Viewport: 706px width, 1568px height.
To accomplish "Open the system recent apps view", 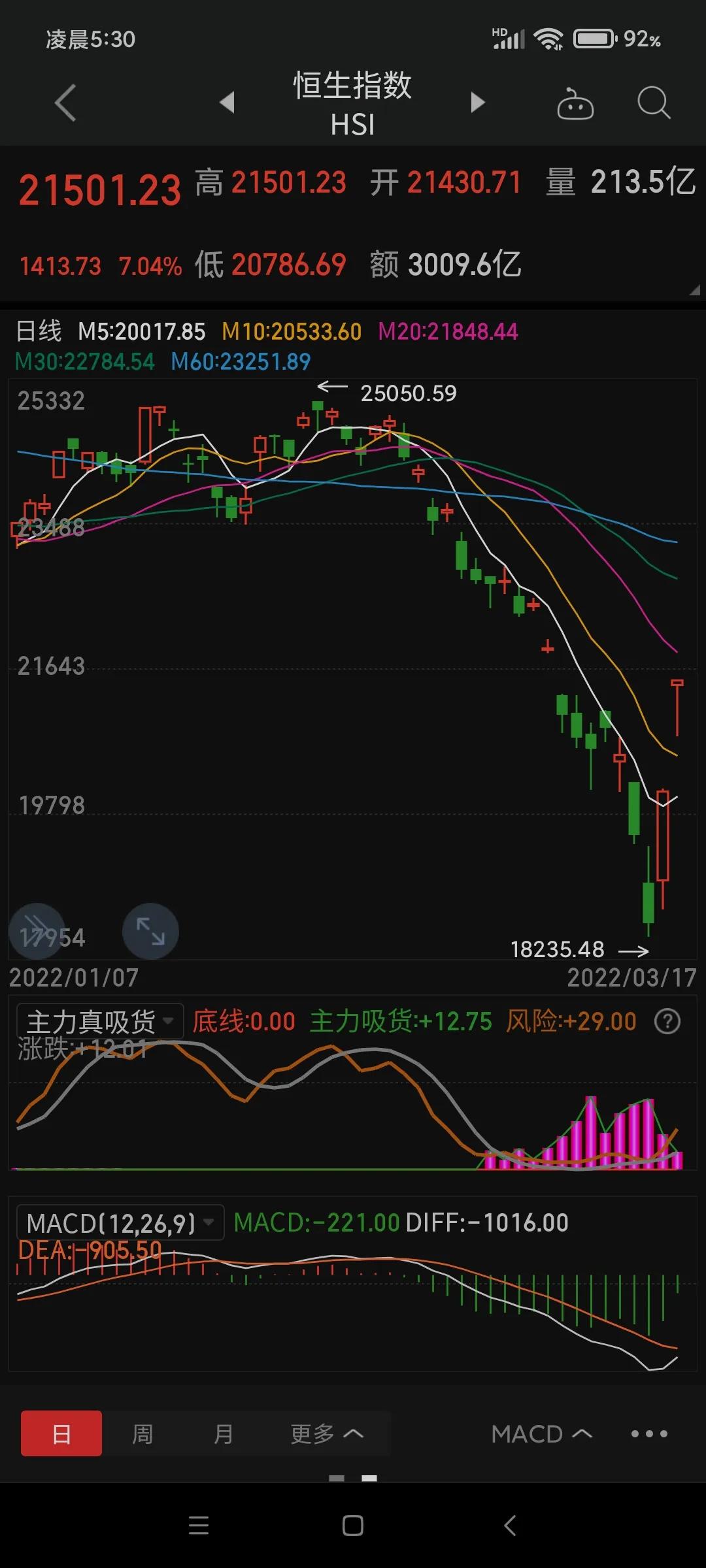I will pos(199,1526).
